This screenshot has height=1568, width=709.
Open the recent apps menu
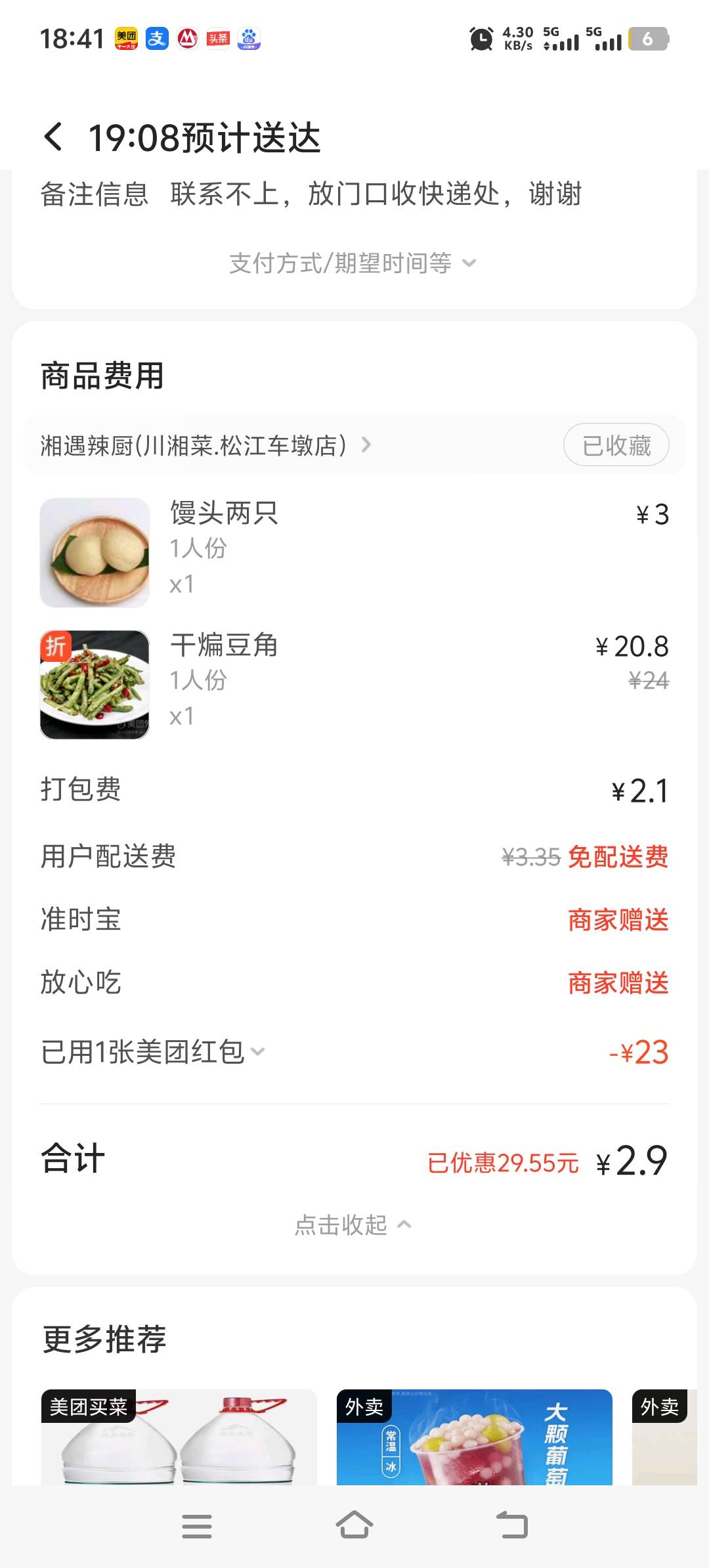click(x=197, y=1526)
